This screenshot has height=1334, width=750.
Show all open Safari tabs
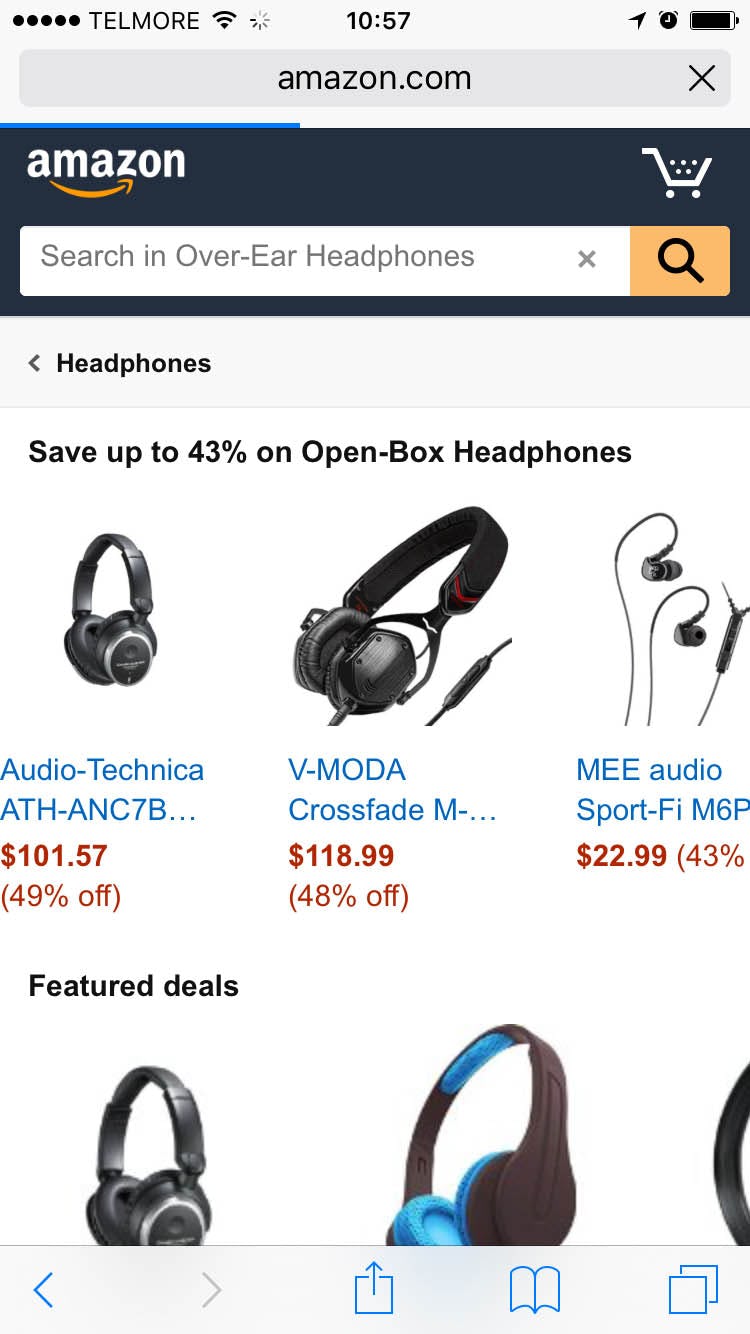[692, 1290]
